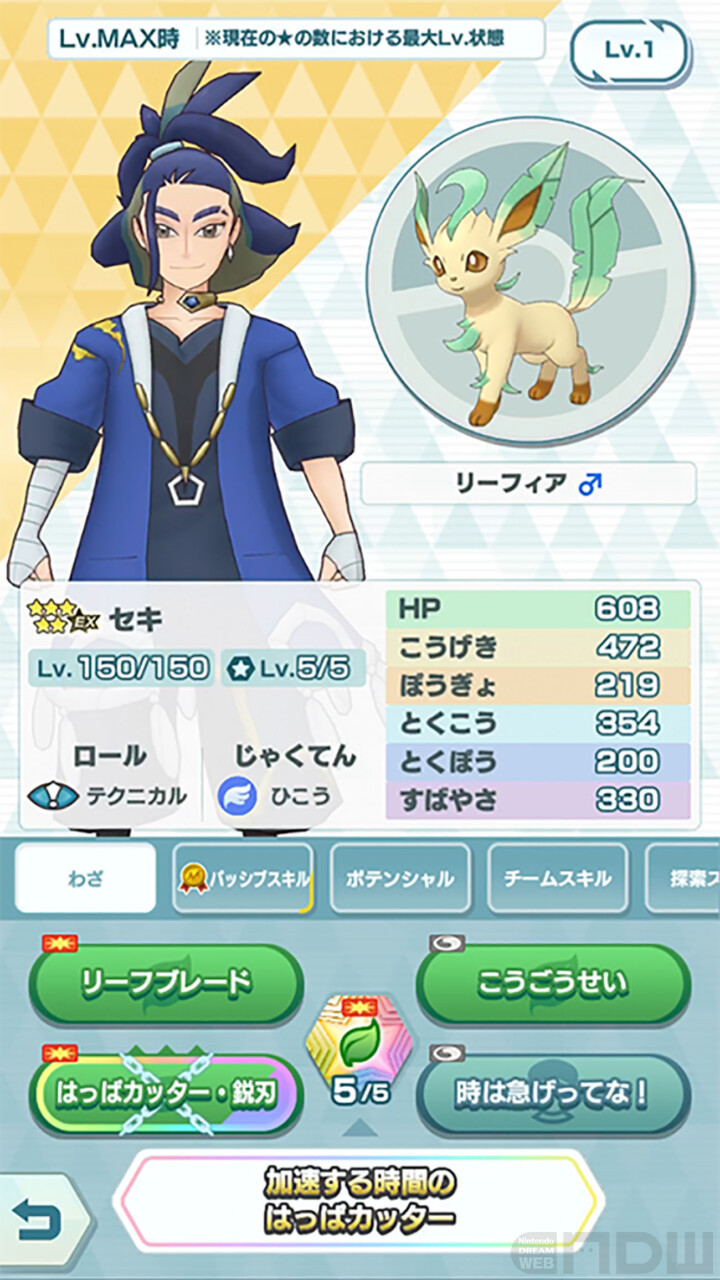Toggle the Lv.1 level display button
This screenshot has height=1280, width=720.
click(629, 50)
